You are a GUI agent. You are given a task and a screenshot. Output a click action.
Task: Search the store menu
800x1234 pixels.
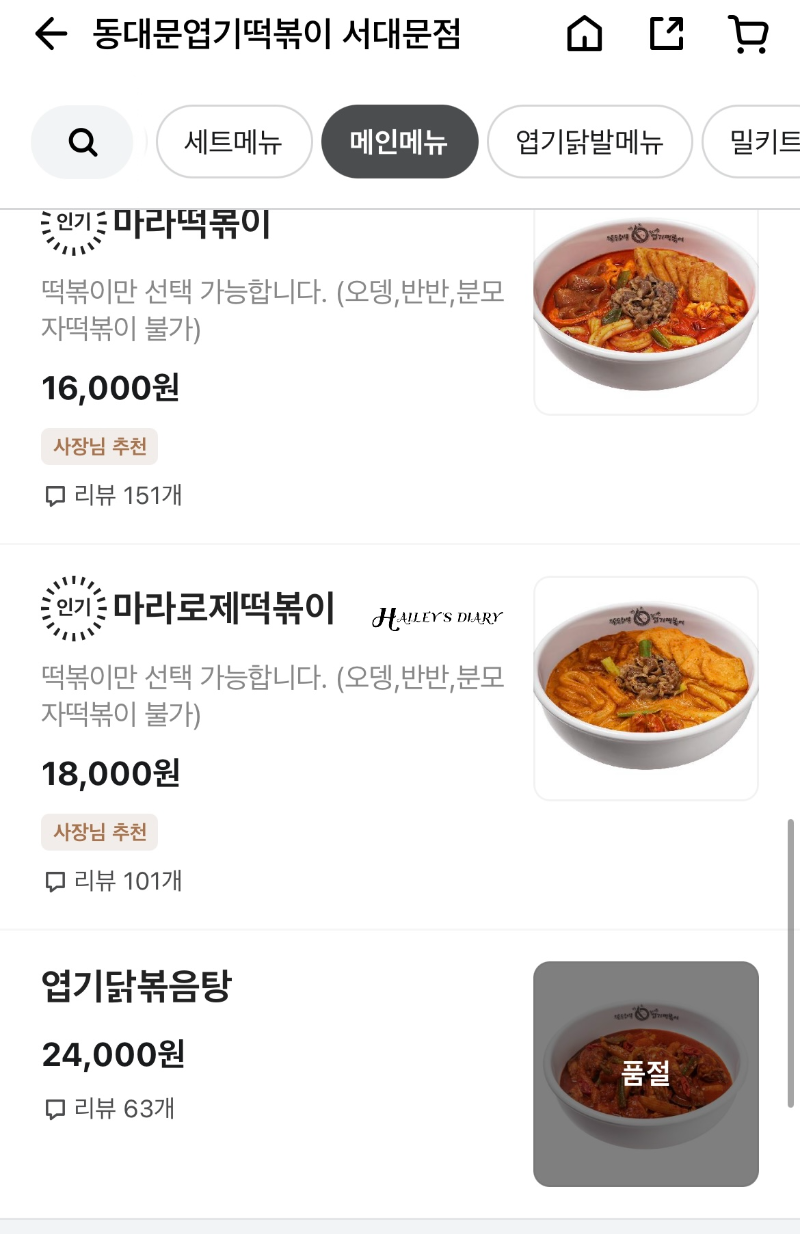(83, 142)
